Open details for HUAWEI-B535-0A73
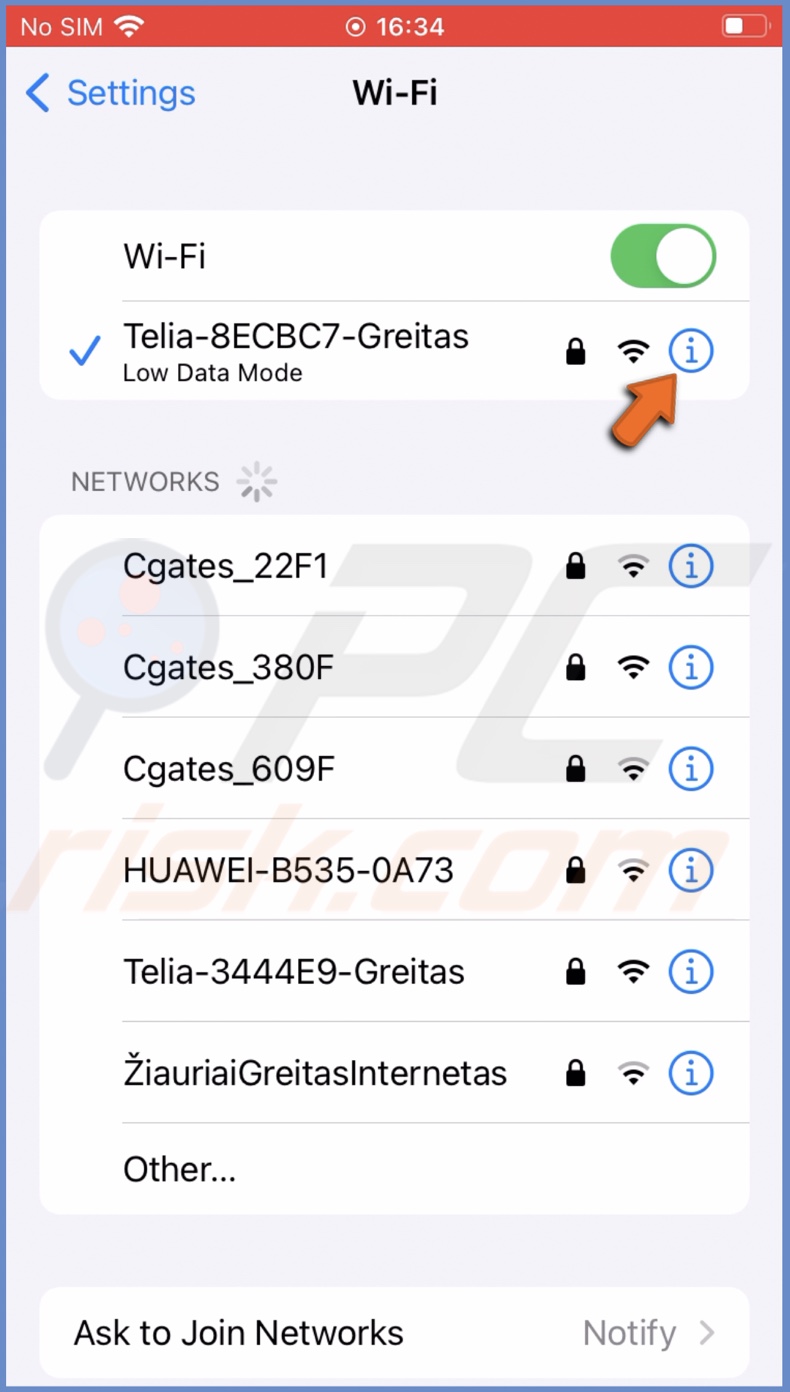The width and height of the screenshot is (790, 1392). coord(691,870)
